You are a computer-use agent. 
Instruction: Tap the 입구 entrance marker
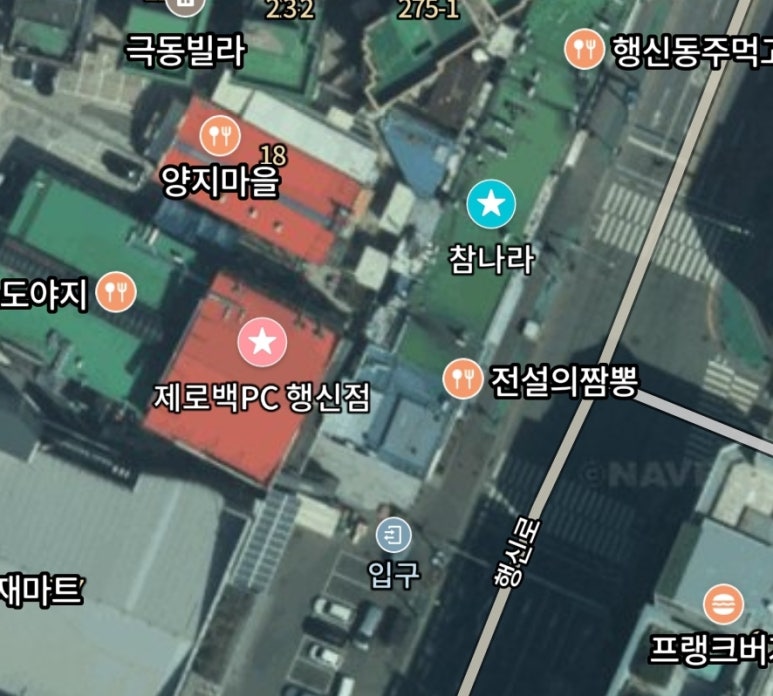click(x=394, y=536)
